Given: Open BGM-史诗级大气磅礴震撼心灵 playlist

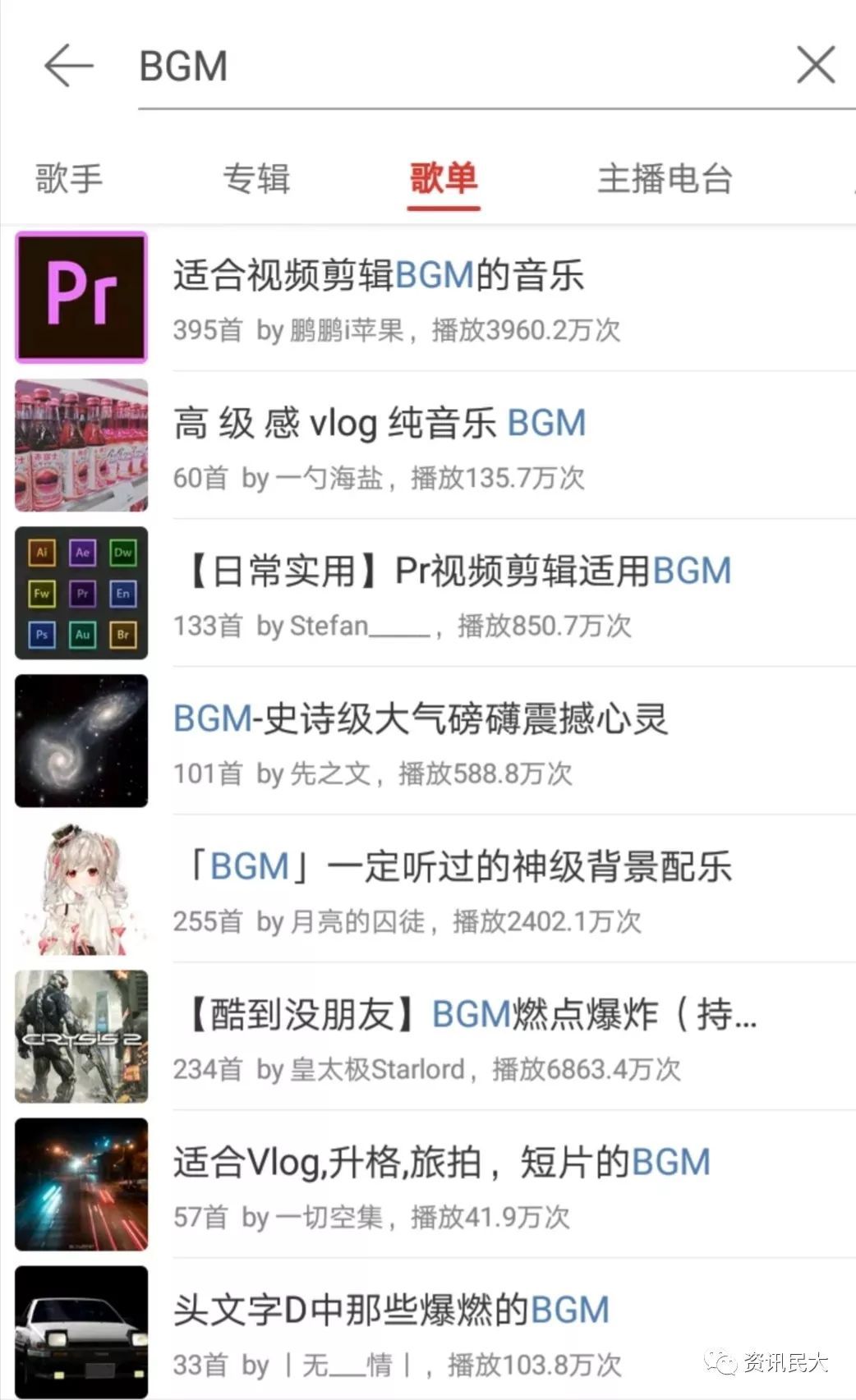Looking at the screenshot, I should (421, 719).
